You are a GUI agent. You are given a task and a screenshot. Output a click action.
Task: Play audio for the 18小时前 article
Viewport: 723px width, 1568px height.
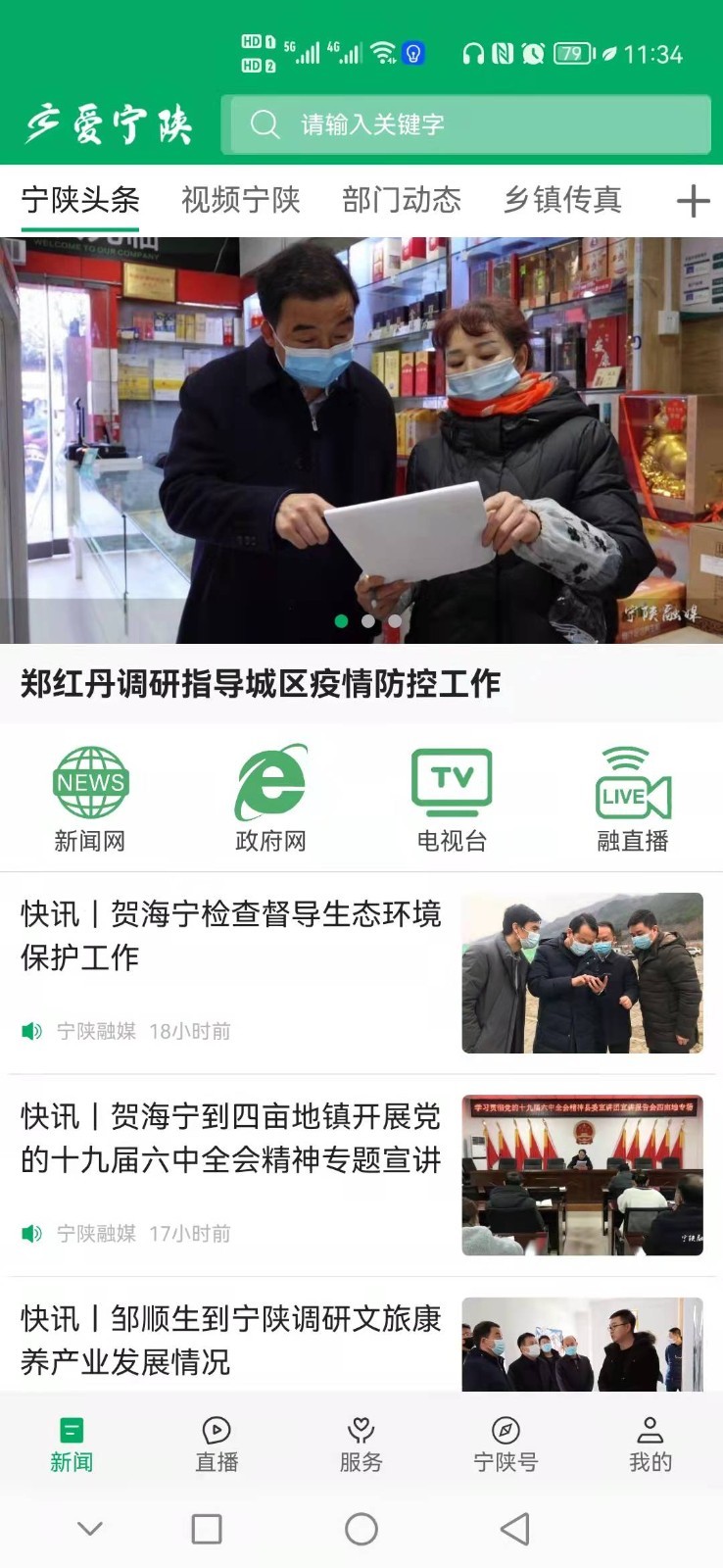pyautogui.click(x=32, y=1031)
